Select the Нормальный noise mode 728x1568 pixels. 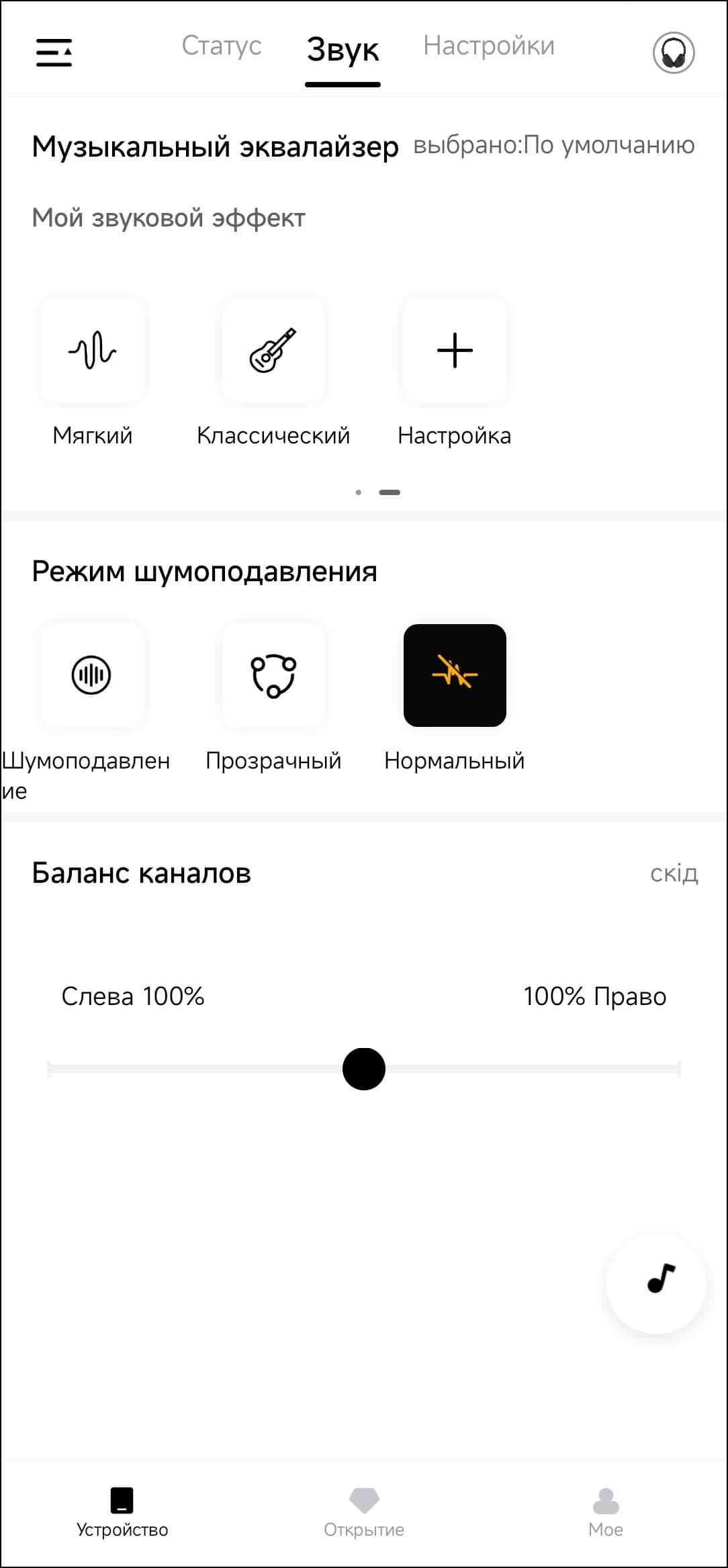[455, 675]
